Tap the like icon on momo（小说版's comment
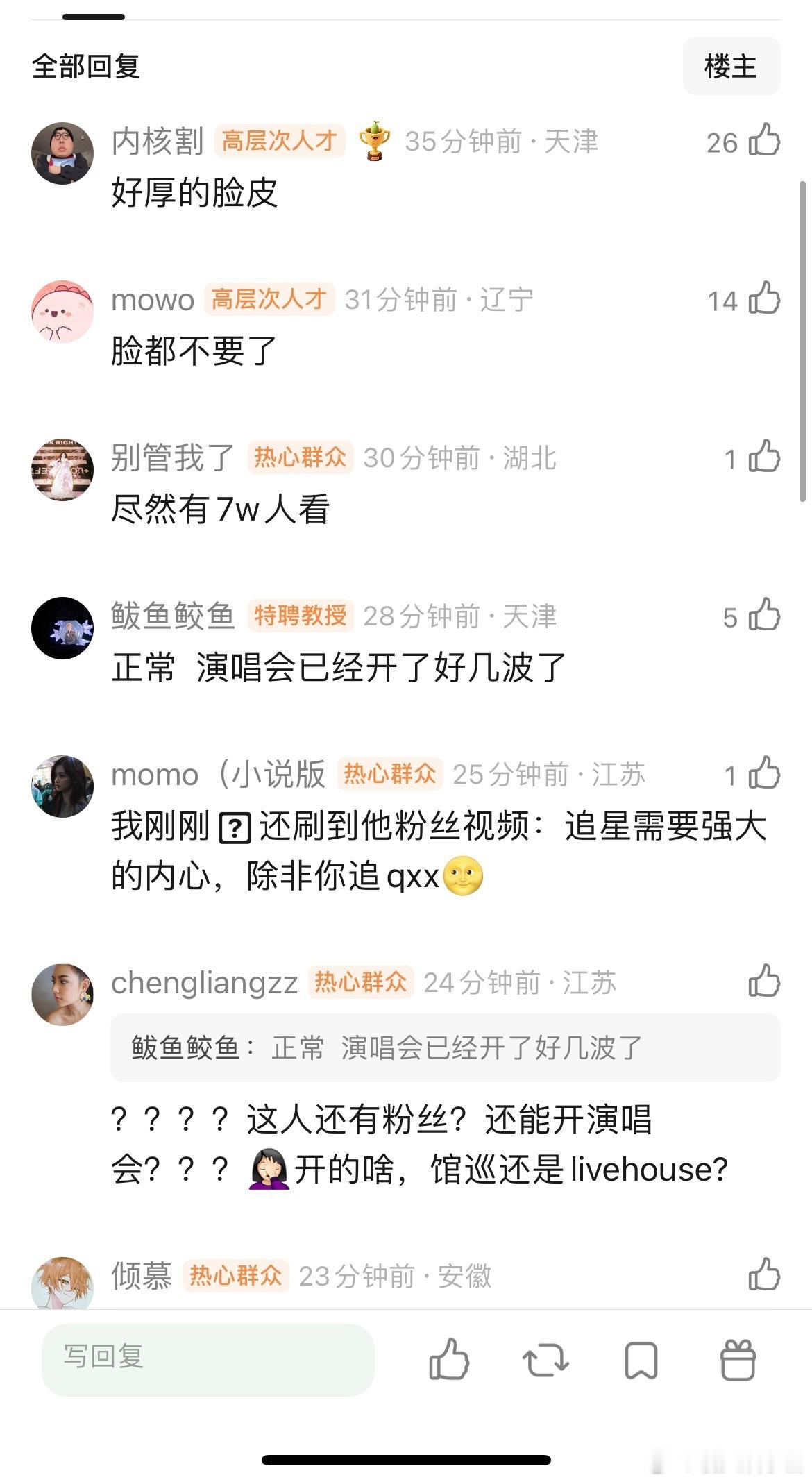812x1482 pixels. coord(764,776)
